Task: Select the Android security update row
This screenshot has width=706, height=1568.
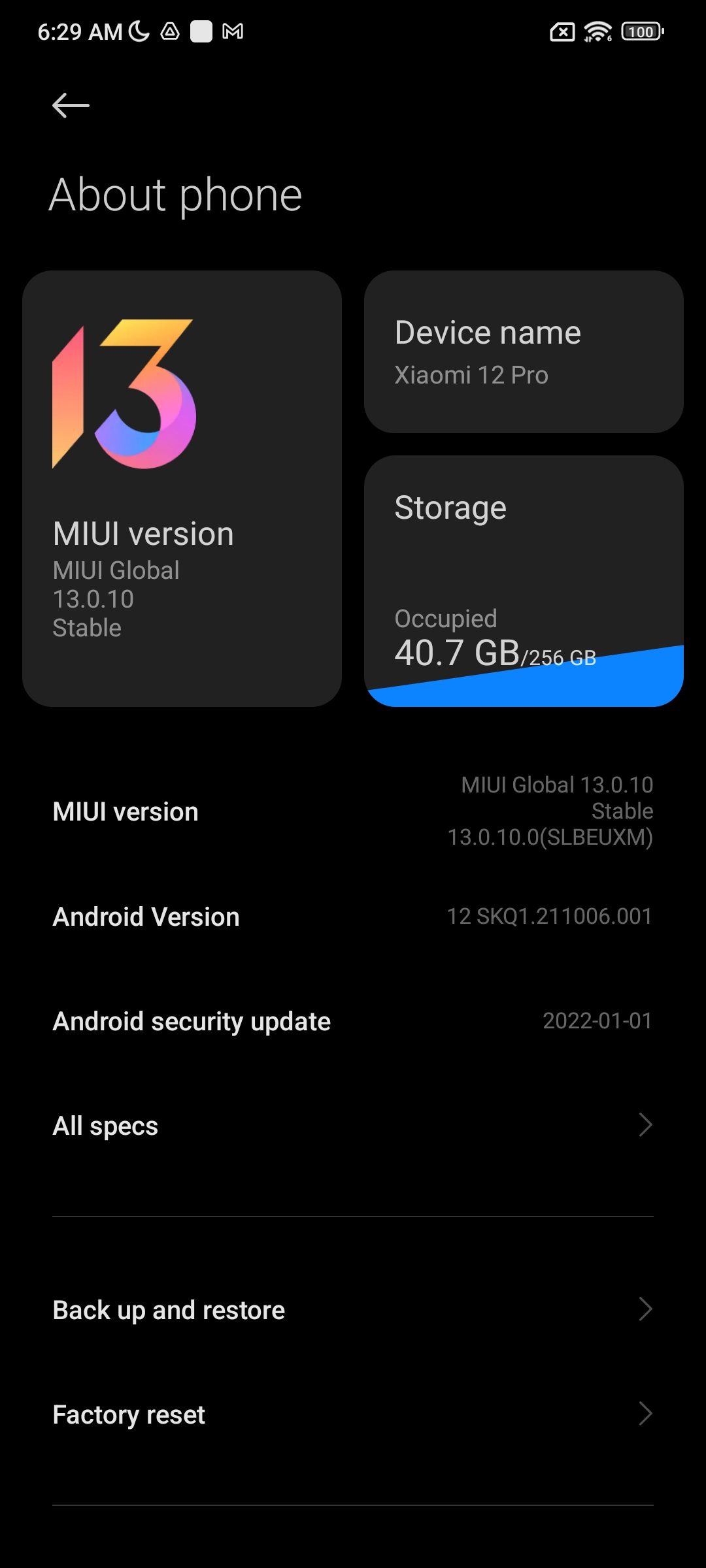Action: pyautogui.click(x=353, y=1021)
